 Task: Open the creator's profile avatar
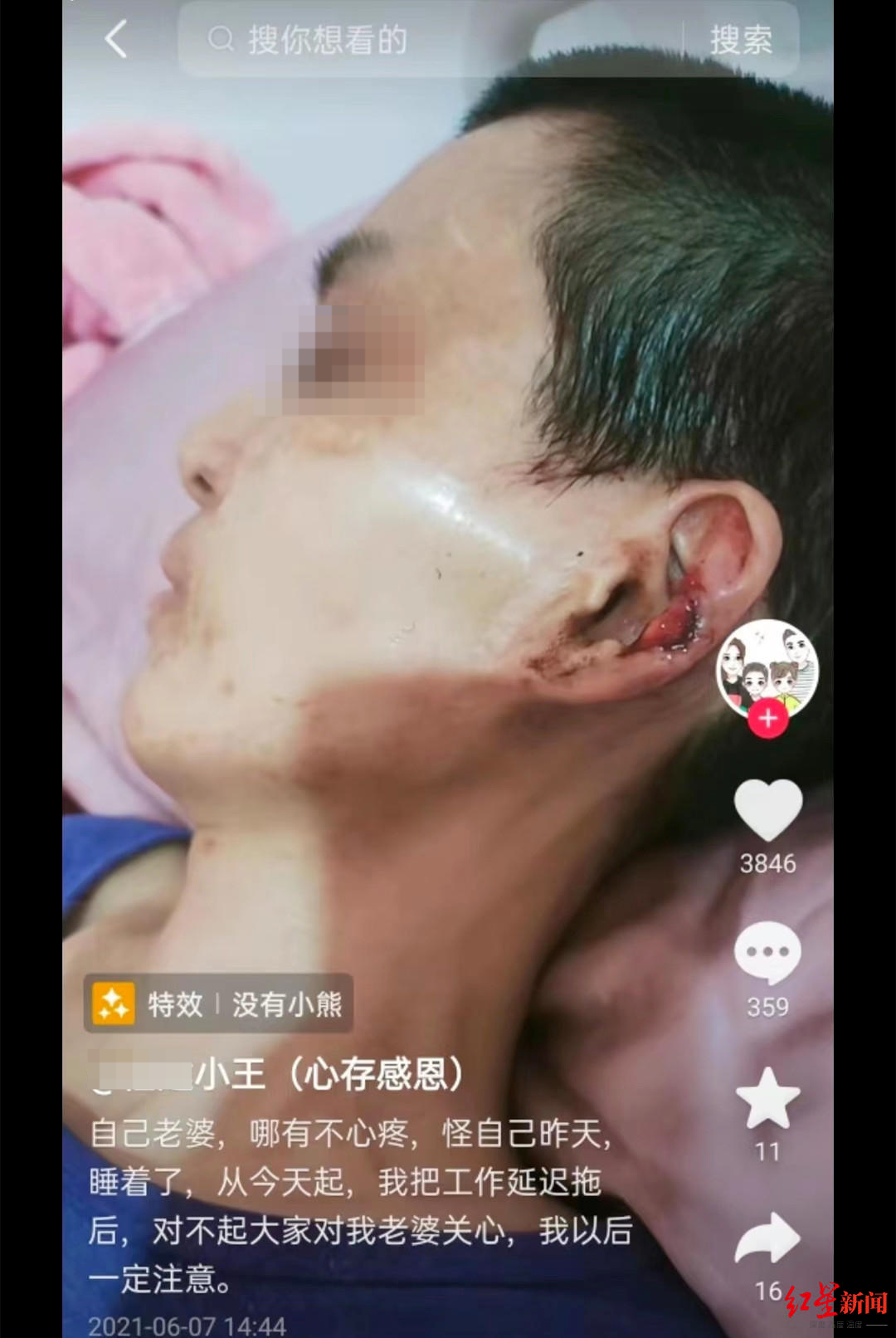point(767,669)
